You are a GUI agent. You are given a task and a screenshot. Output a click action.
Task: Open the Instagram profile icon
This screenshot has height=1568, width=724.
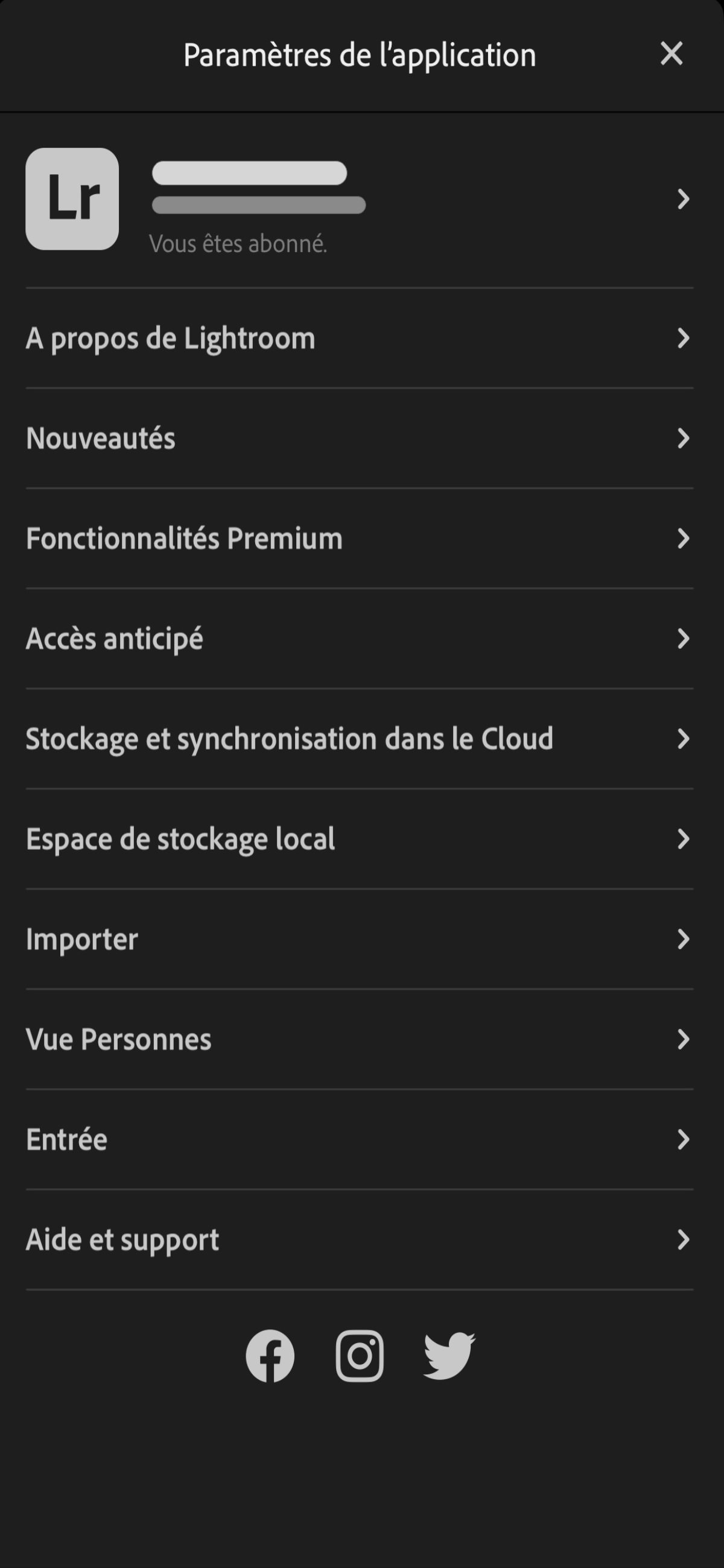point(359,1356)
